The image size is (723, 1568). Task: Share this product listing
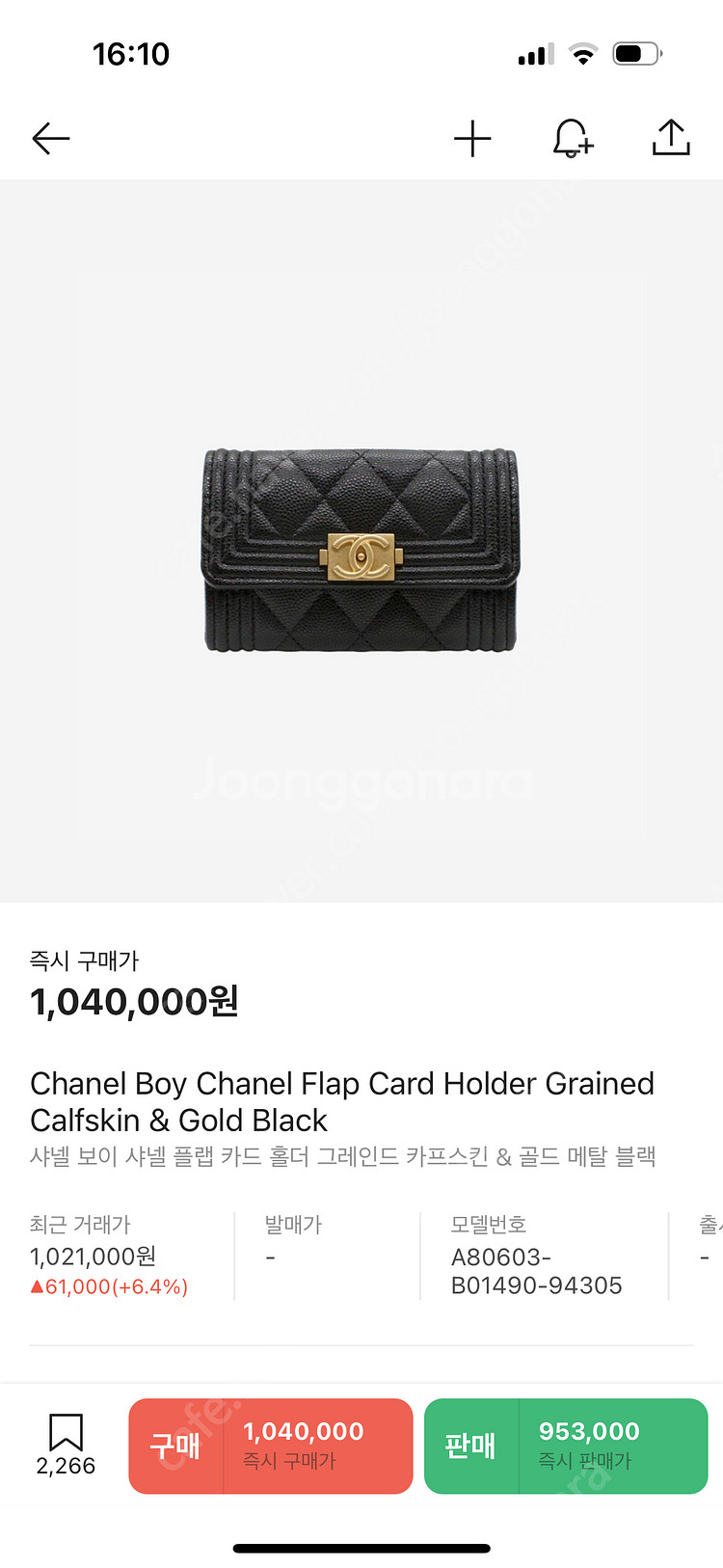671,138
